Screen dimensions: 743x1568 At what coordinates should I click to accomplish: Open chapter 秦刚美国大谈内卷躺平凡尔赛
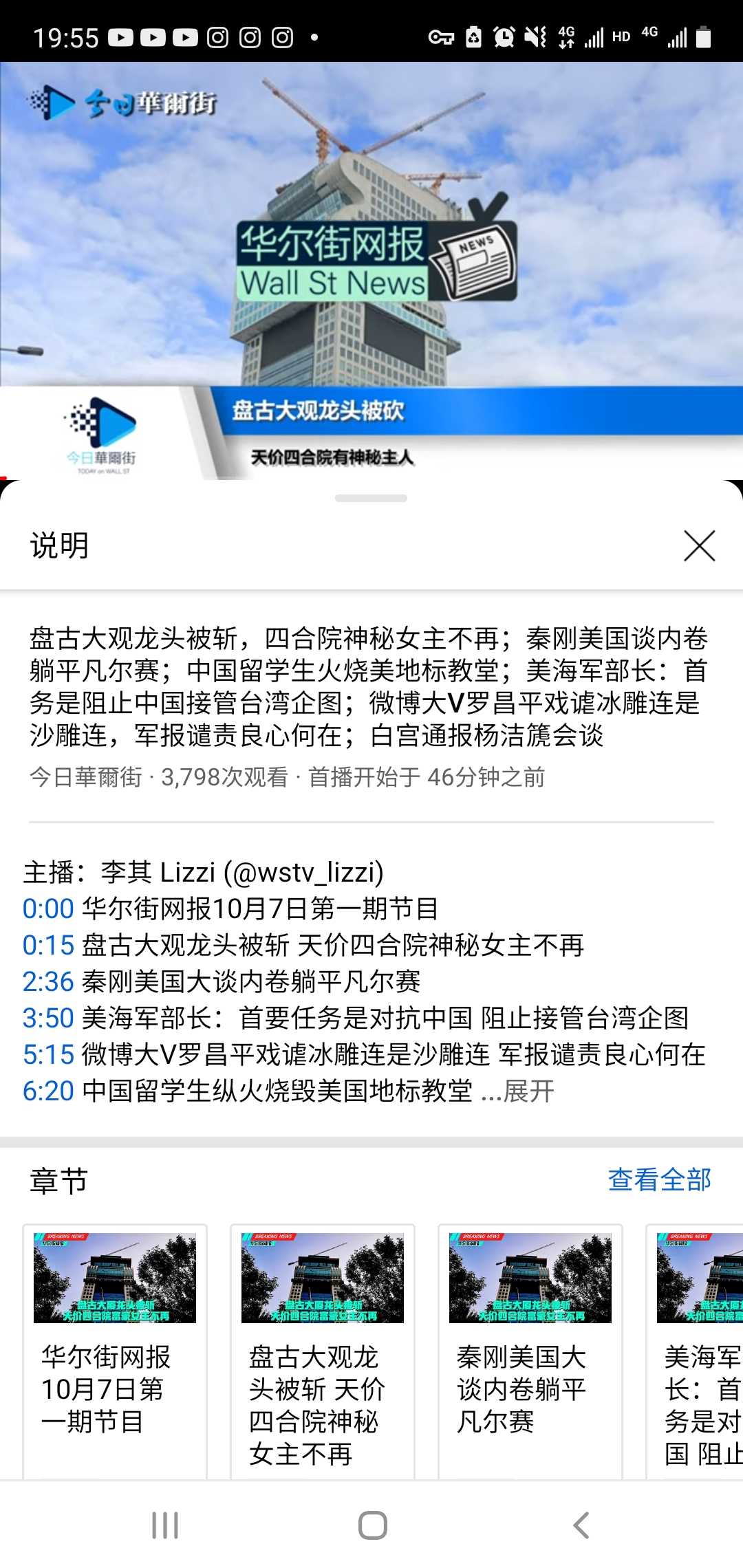pyautogui.click(x=530, y=1348)
